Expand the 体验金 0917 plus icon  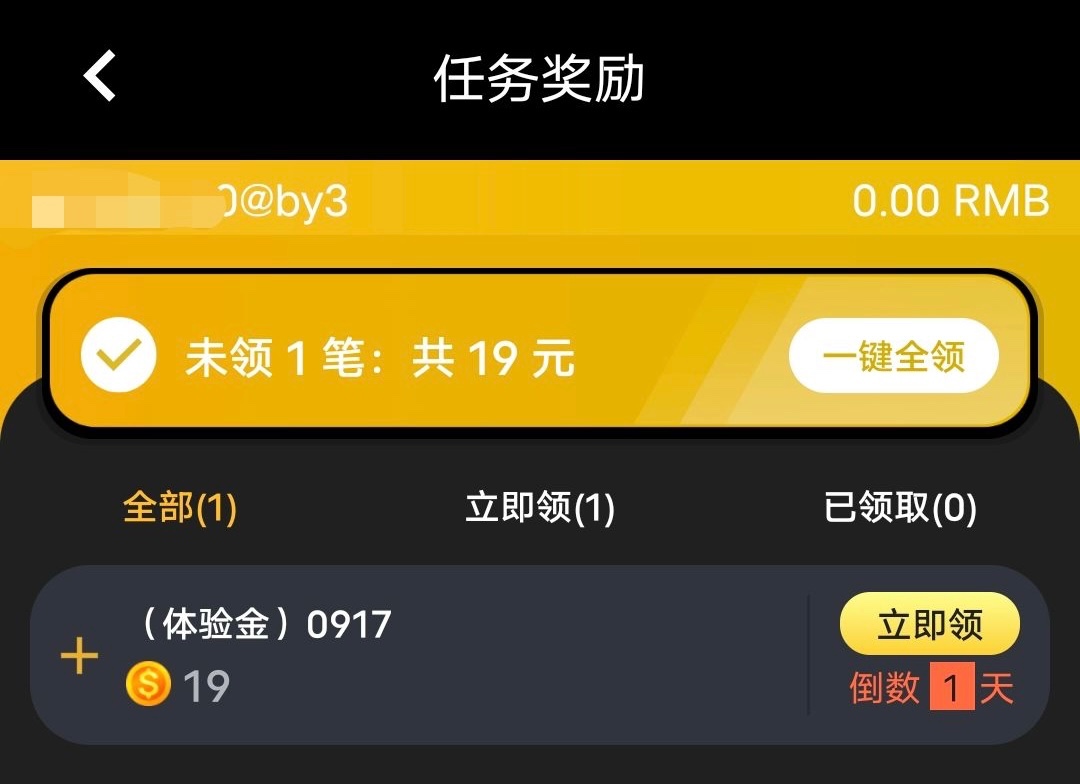[x=80, y=657]
